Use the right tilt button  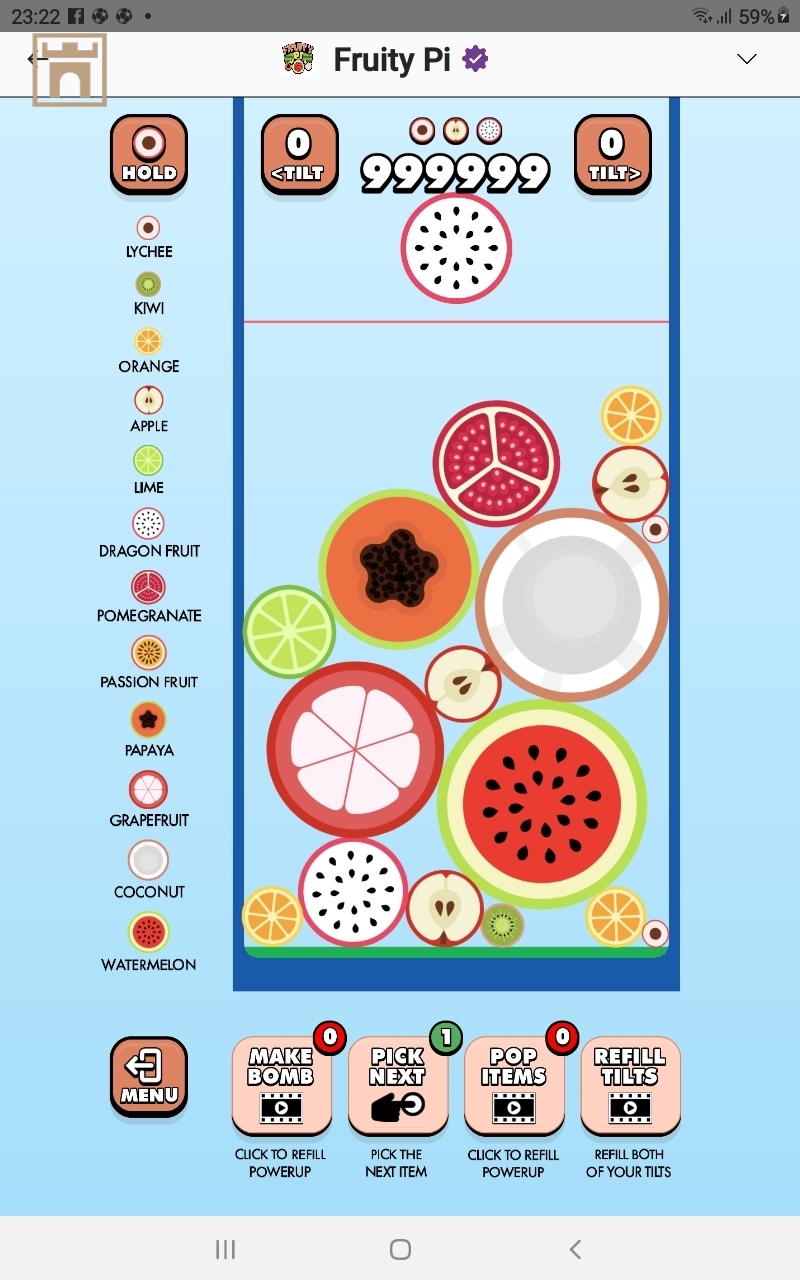coord(612,154)
